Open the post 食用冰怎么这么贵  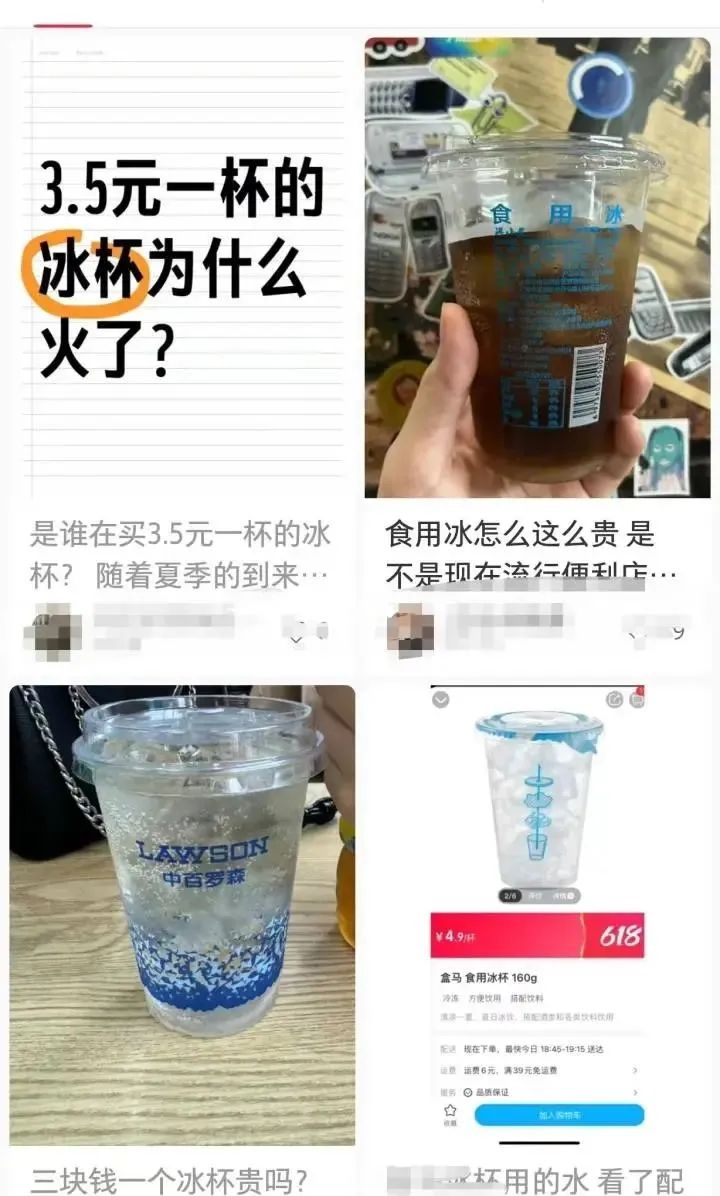click(537, 270)
